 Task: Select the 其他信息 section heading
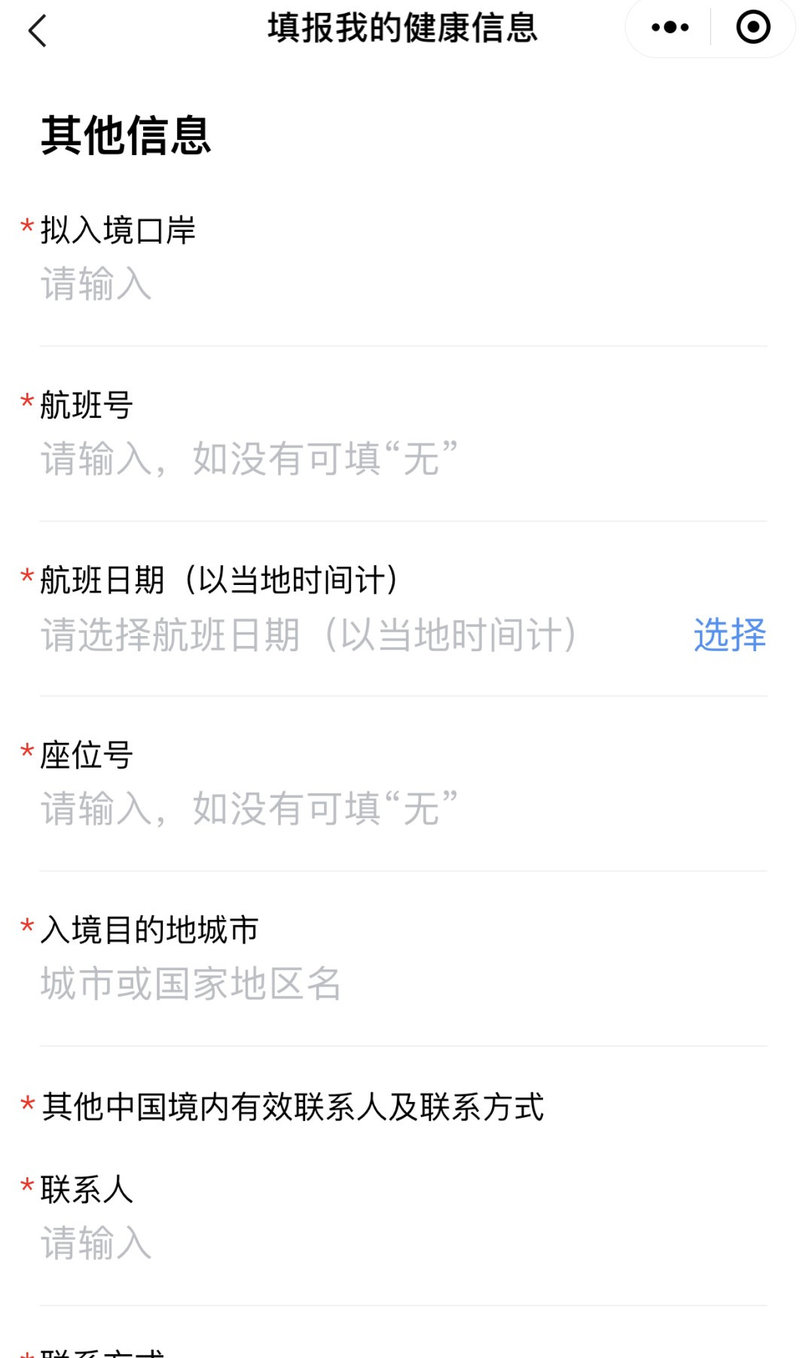(125, 137)
